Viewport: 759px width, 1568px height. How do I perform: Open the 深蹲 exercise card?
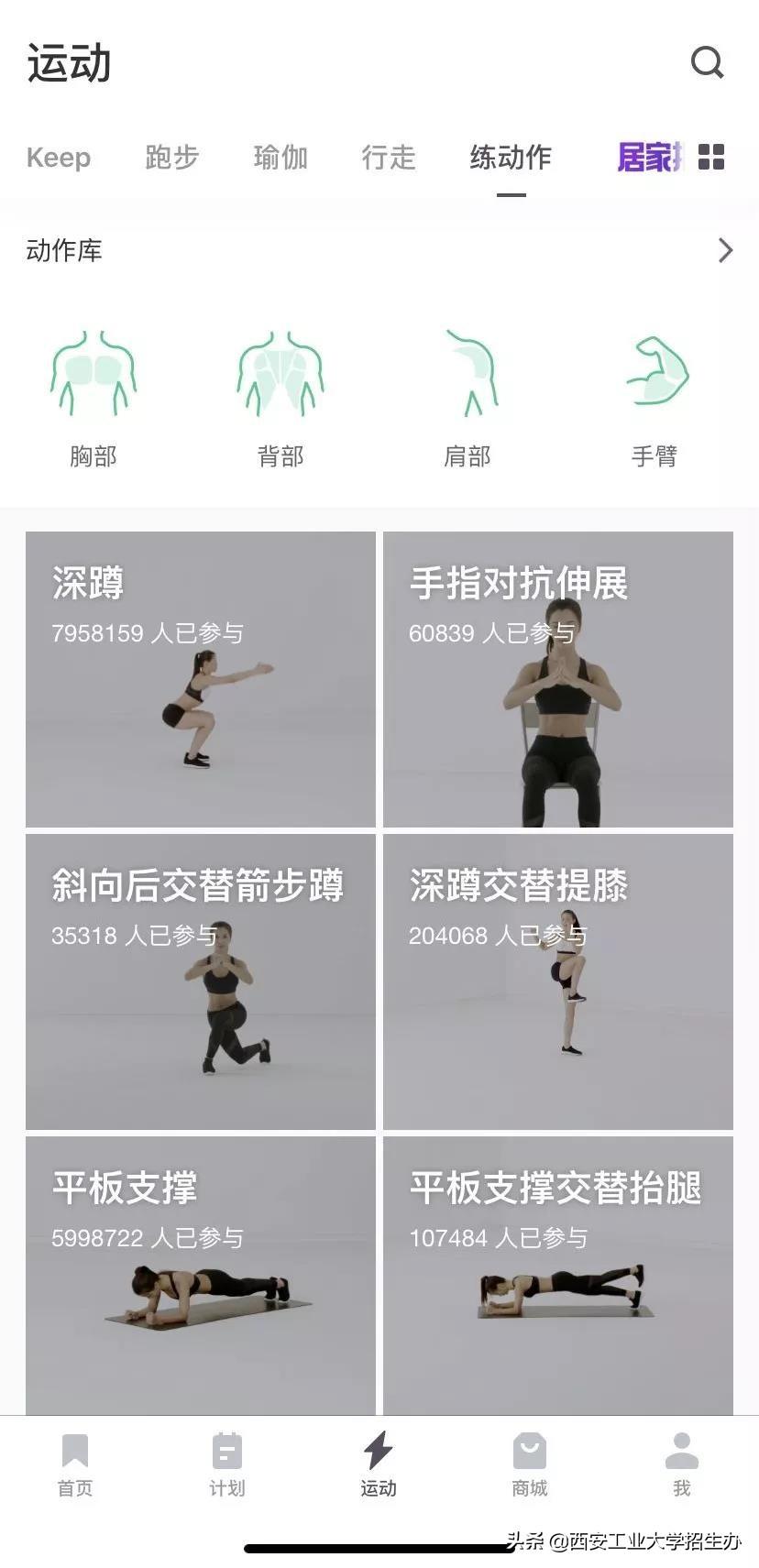click(x=201, y=679)
